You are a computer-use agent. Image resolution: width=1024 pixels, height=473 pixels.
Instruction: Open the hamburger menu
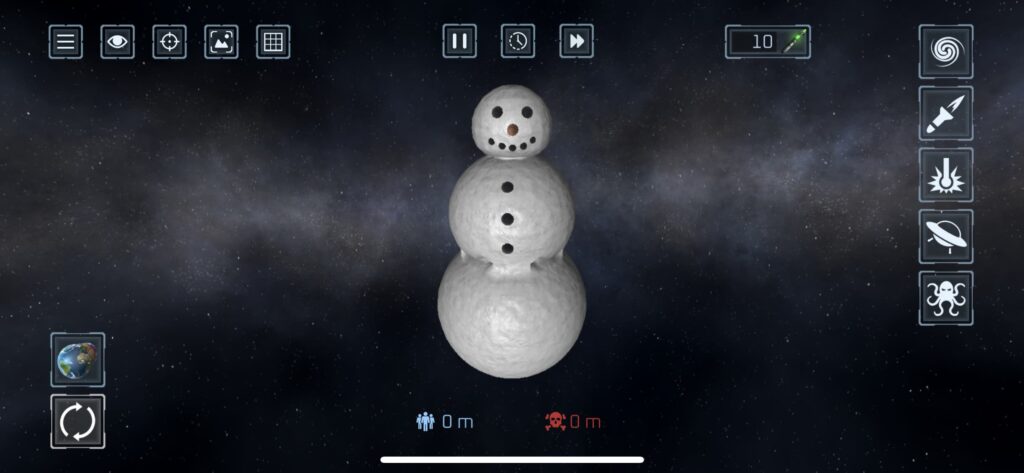click(x=66, y=42)
